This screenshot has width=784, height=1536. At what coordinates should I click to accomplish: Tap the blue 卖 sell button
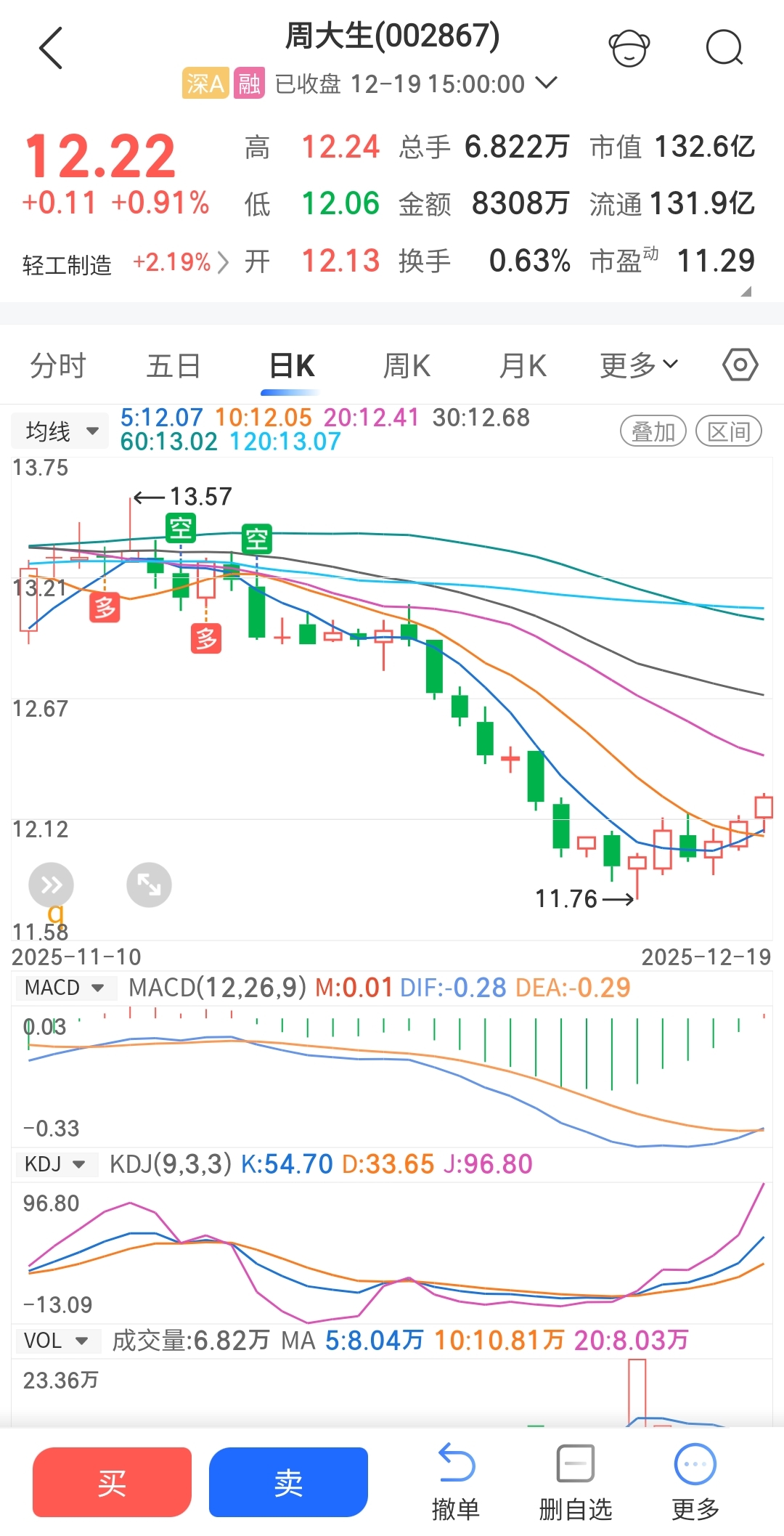pos(288,1482)
